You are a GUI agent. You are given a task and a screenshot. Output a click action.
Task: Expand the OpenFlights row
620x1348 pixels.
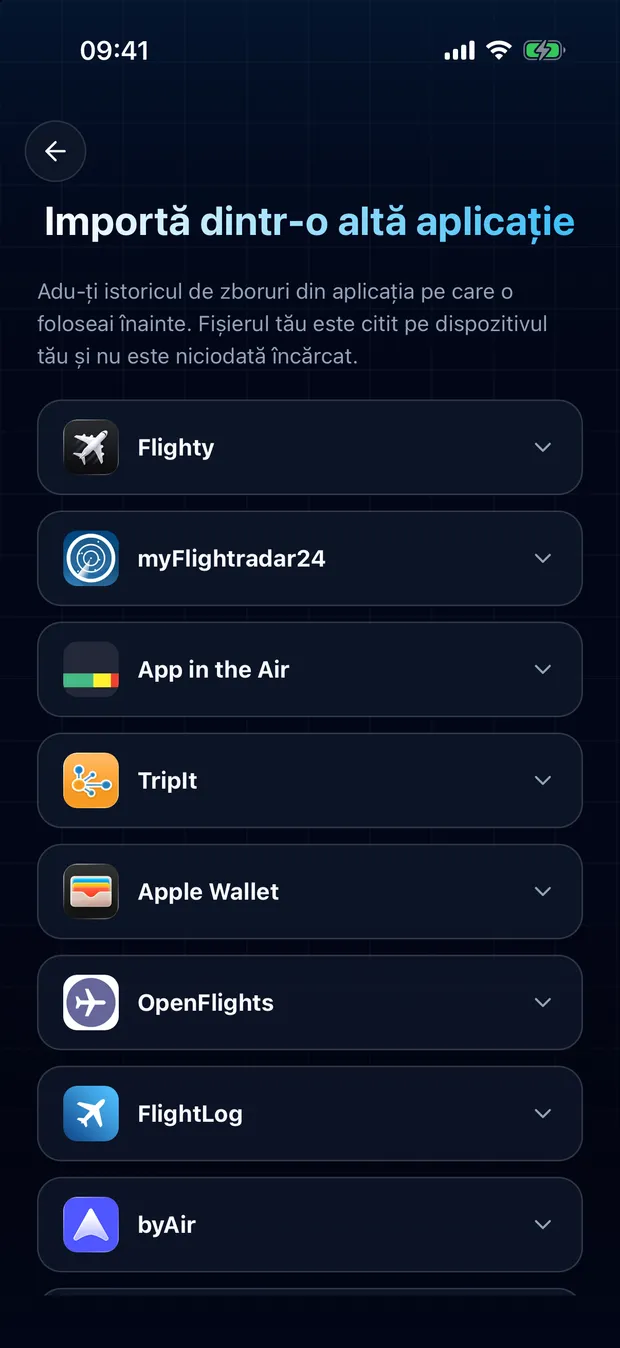coord(310,1002)
